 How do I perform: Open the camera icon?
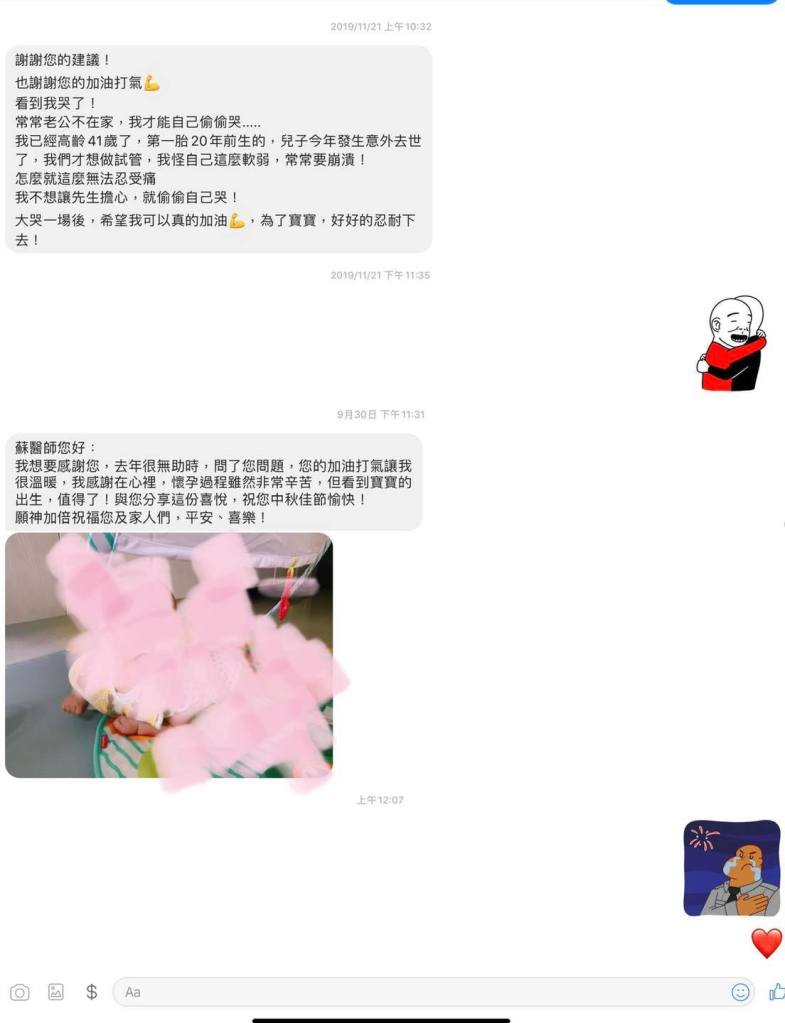pos(19,992)
